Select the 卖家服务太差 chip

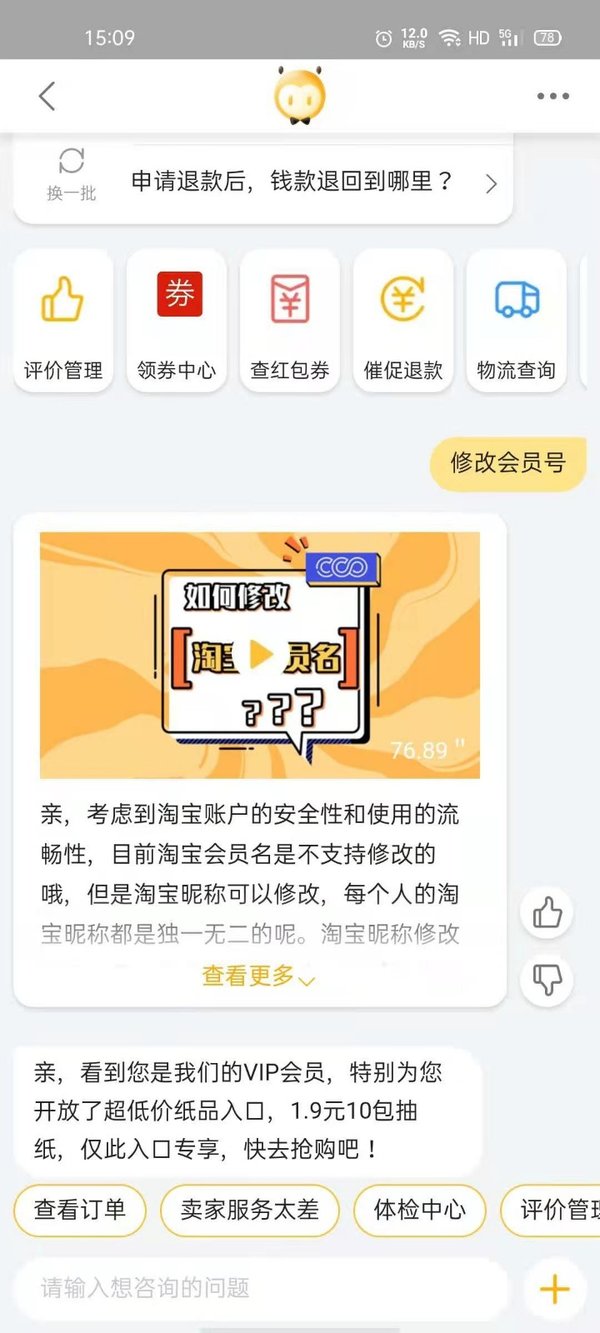(x=250, y=1210)
